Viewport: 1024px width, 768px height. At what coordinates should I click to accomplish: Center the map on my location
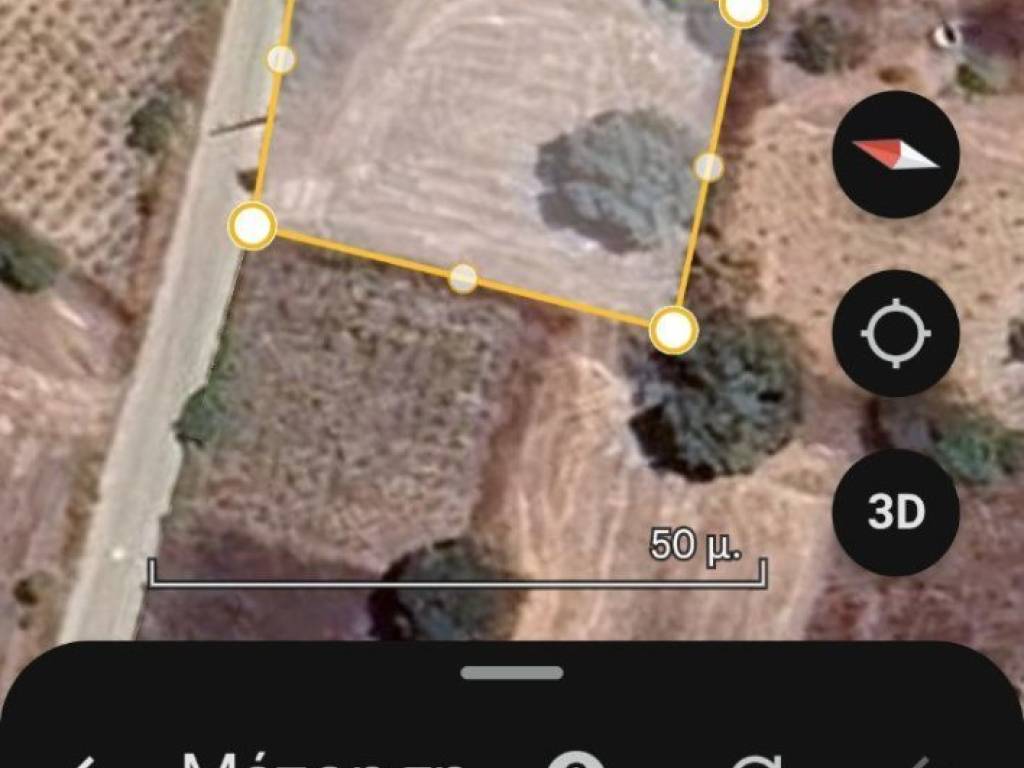(x=895, y=333)
